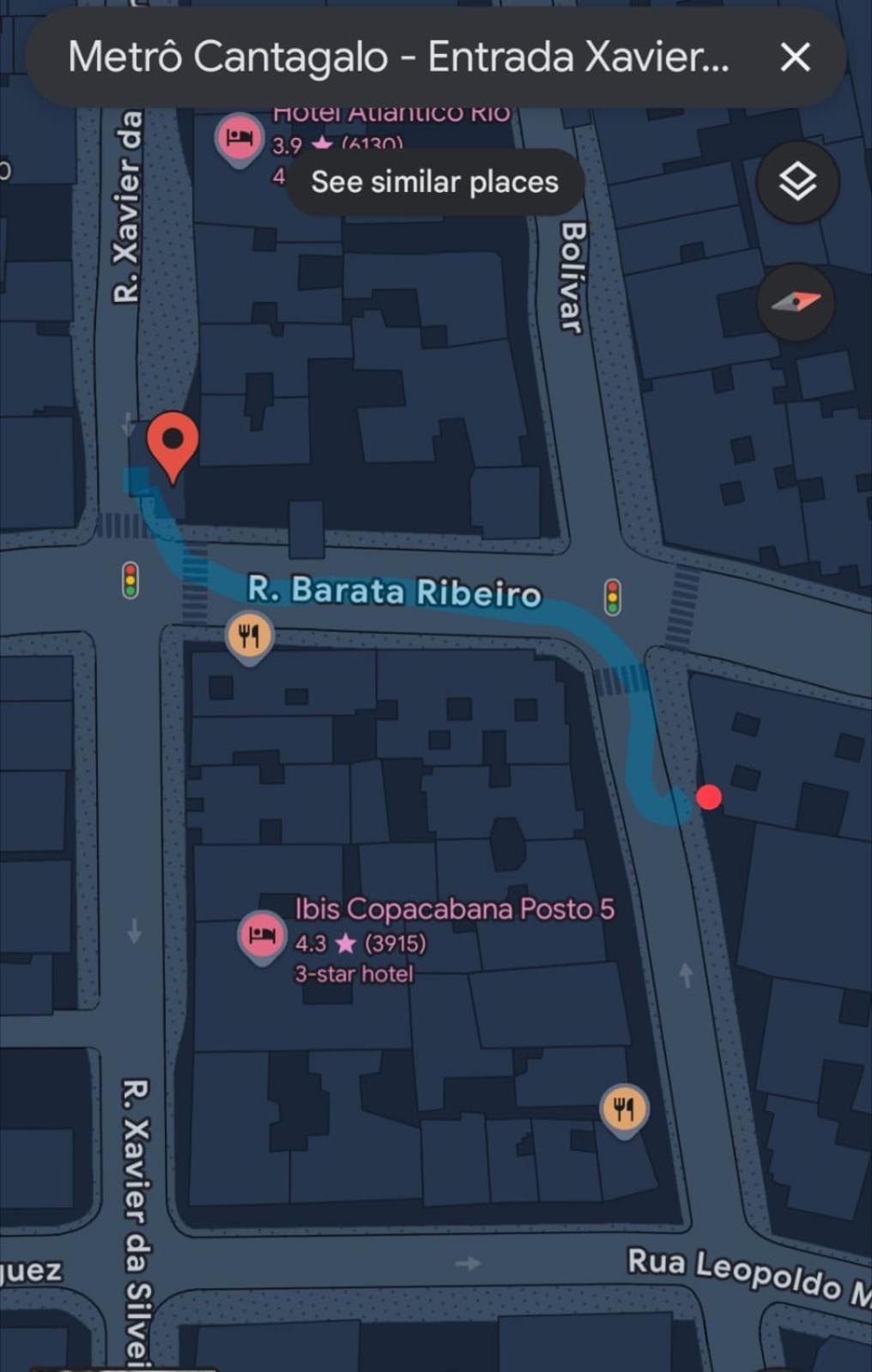Open the restaurant marker on Barata Ribeiro
This screenshot has height=1372, width=872.
[249, 637]
